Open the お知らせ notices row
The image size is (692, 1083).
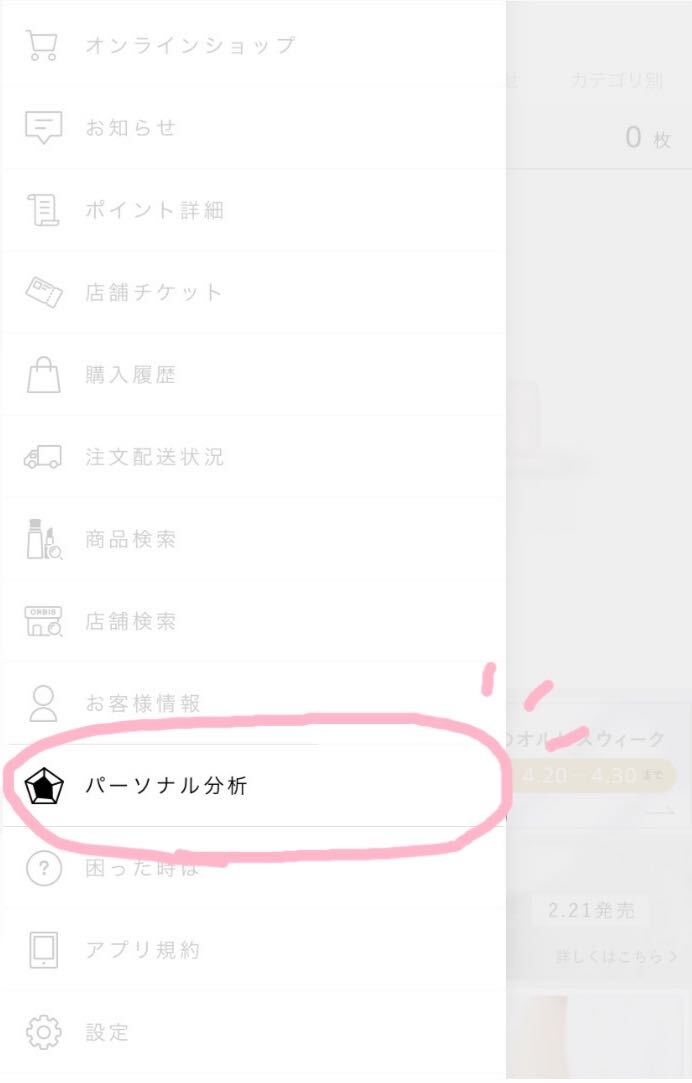click(130, 128)
